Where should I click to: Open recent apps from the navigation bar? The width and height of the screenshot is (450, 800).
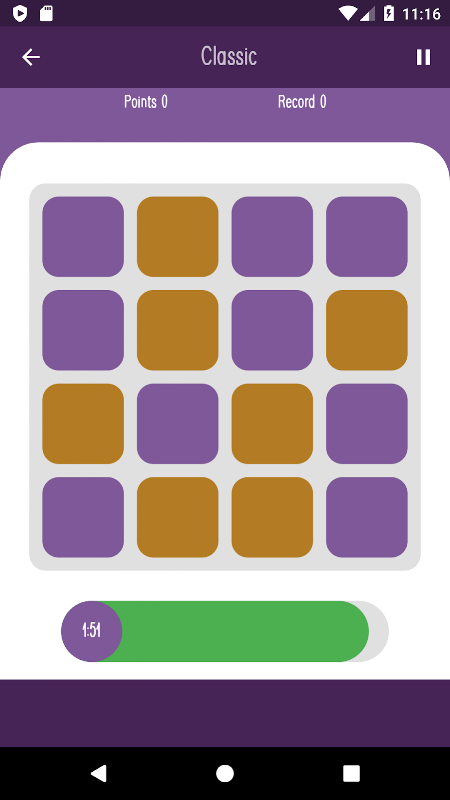pyautogui.click(x=352, y=773)
